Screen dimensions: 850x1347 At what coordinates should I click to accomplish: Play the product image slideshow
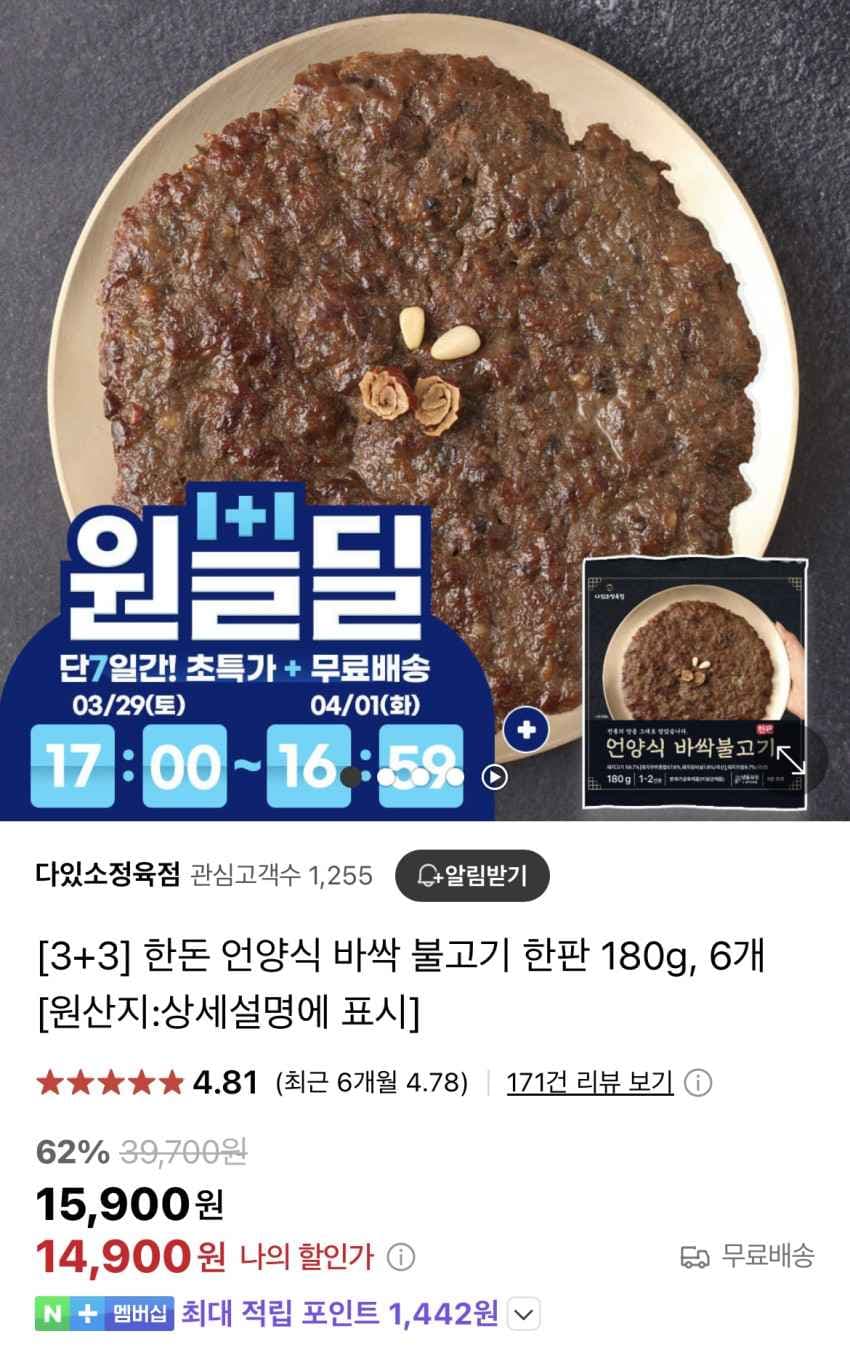(495, 776)
